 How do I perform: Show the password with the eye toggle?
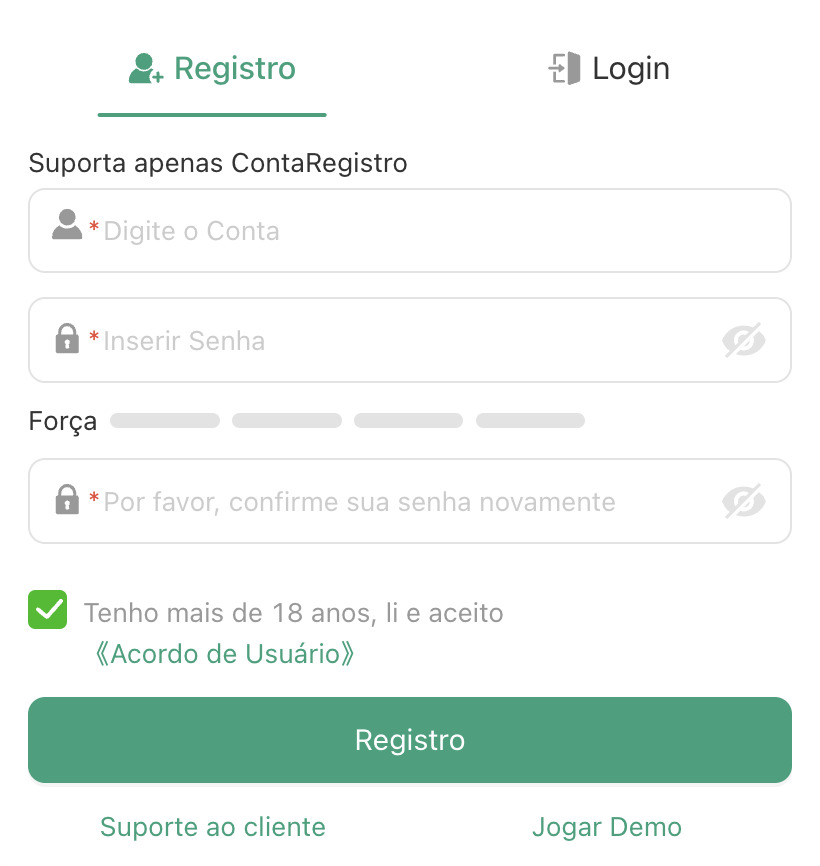(744, 340)
